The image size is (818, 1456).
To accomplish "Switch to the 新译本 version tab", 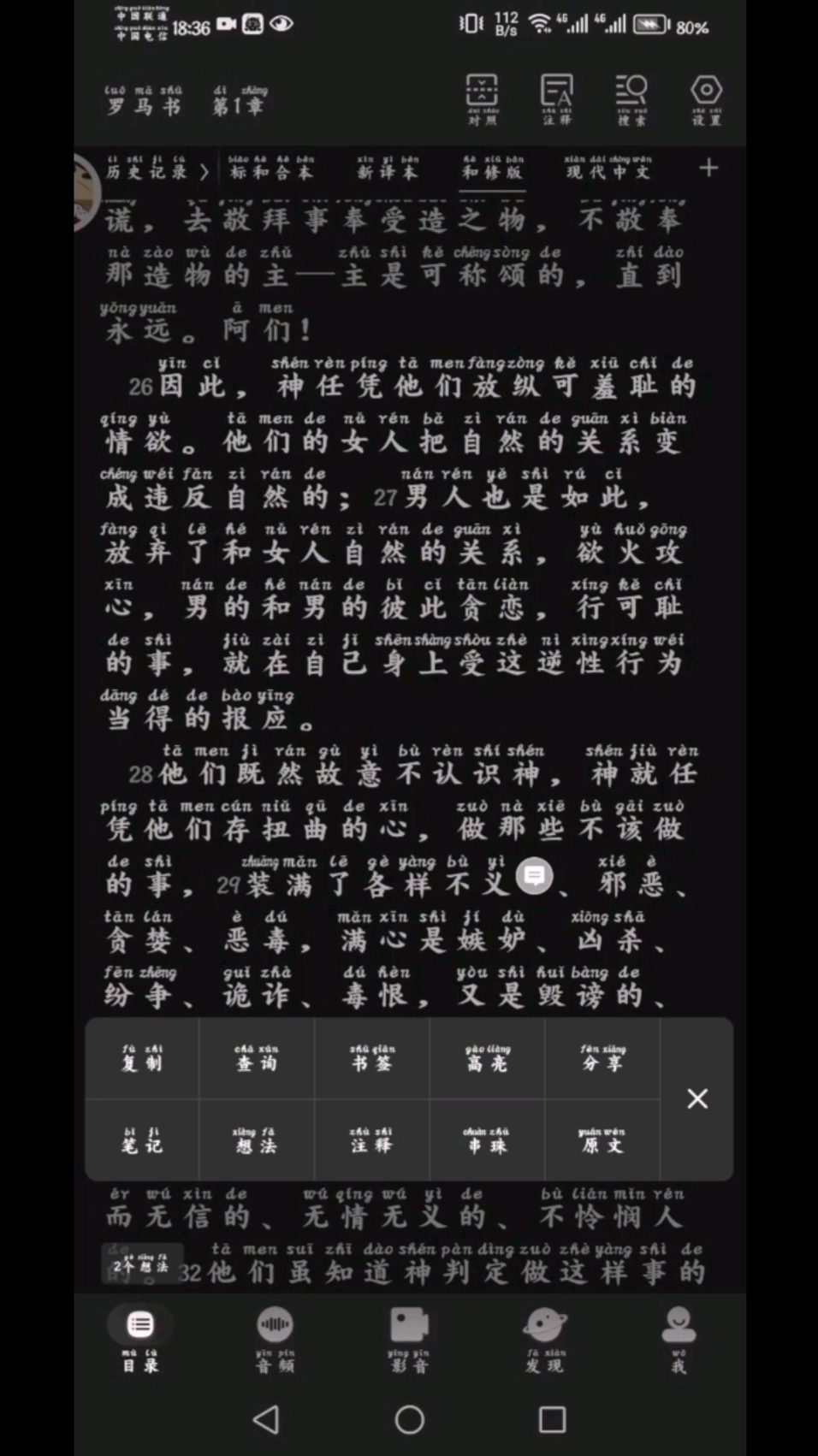I will click(388, 169).
